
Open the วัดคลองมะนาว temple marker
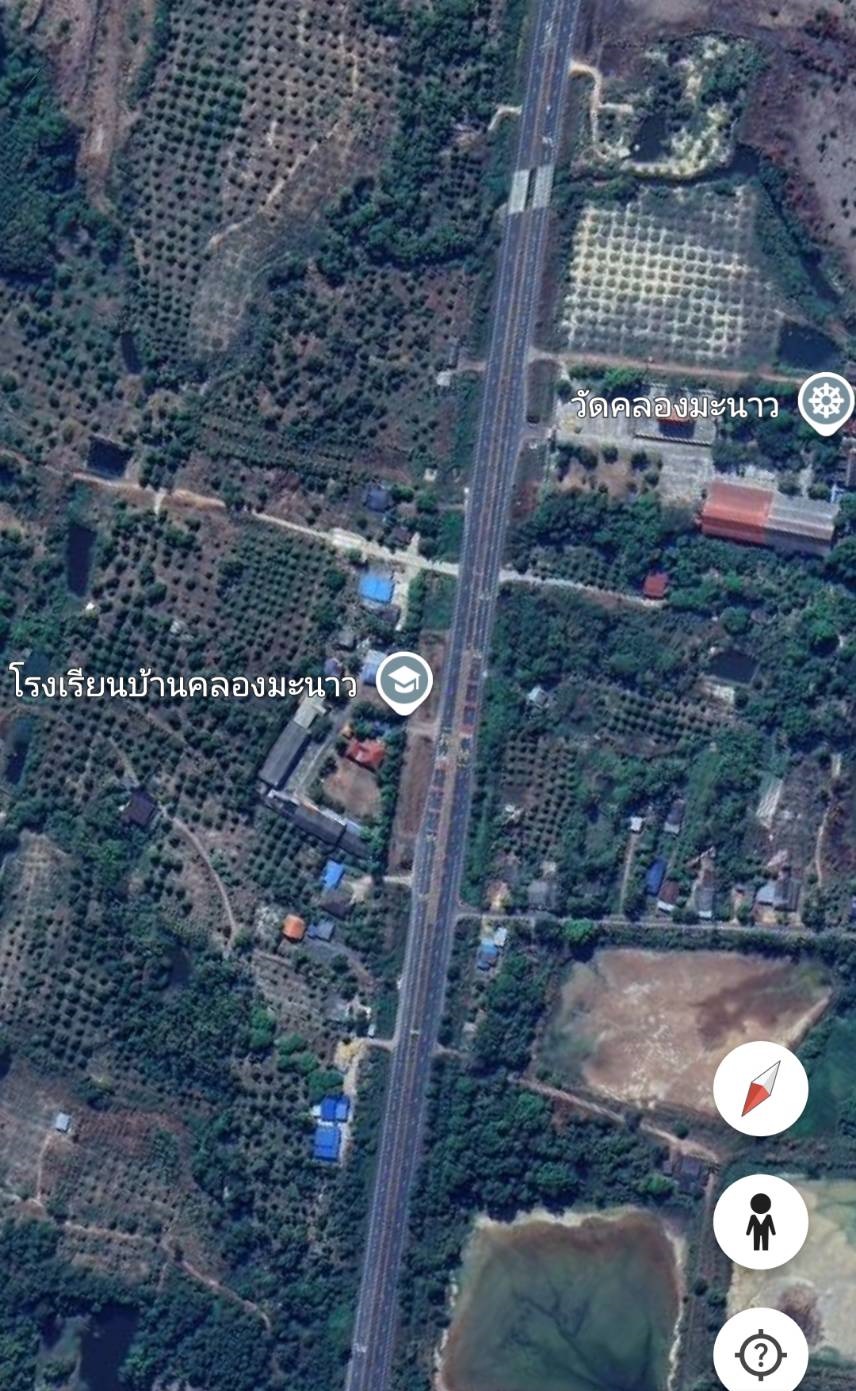point(826,403)
